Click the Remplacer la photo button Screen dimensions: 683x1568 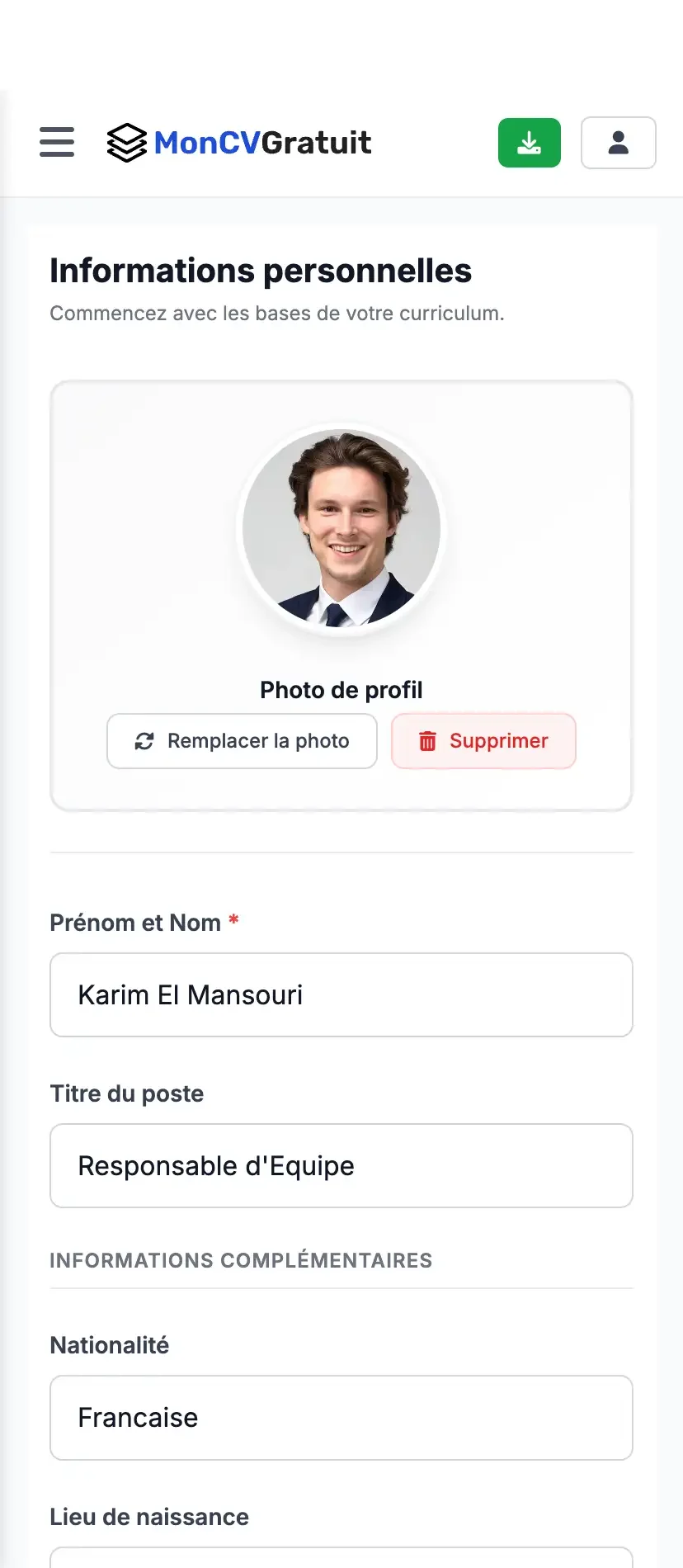(x=242, y=741)
